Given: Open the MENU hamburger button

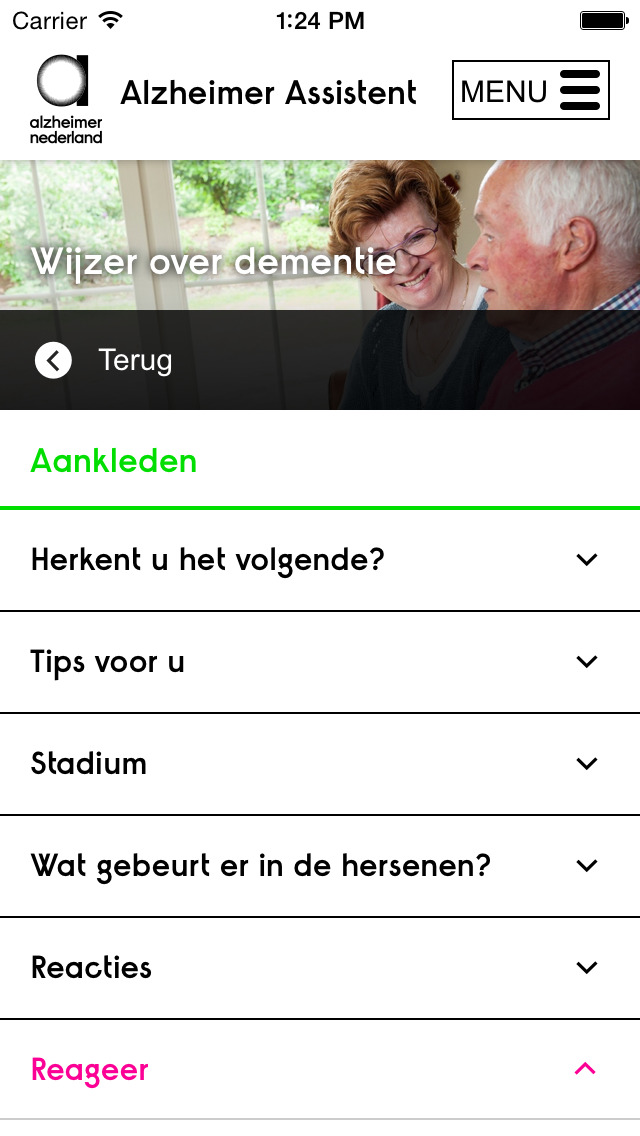Looking at the screenshot, I should (x=531, y=90).
